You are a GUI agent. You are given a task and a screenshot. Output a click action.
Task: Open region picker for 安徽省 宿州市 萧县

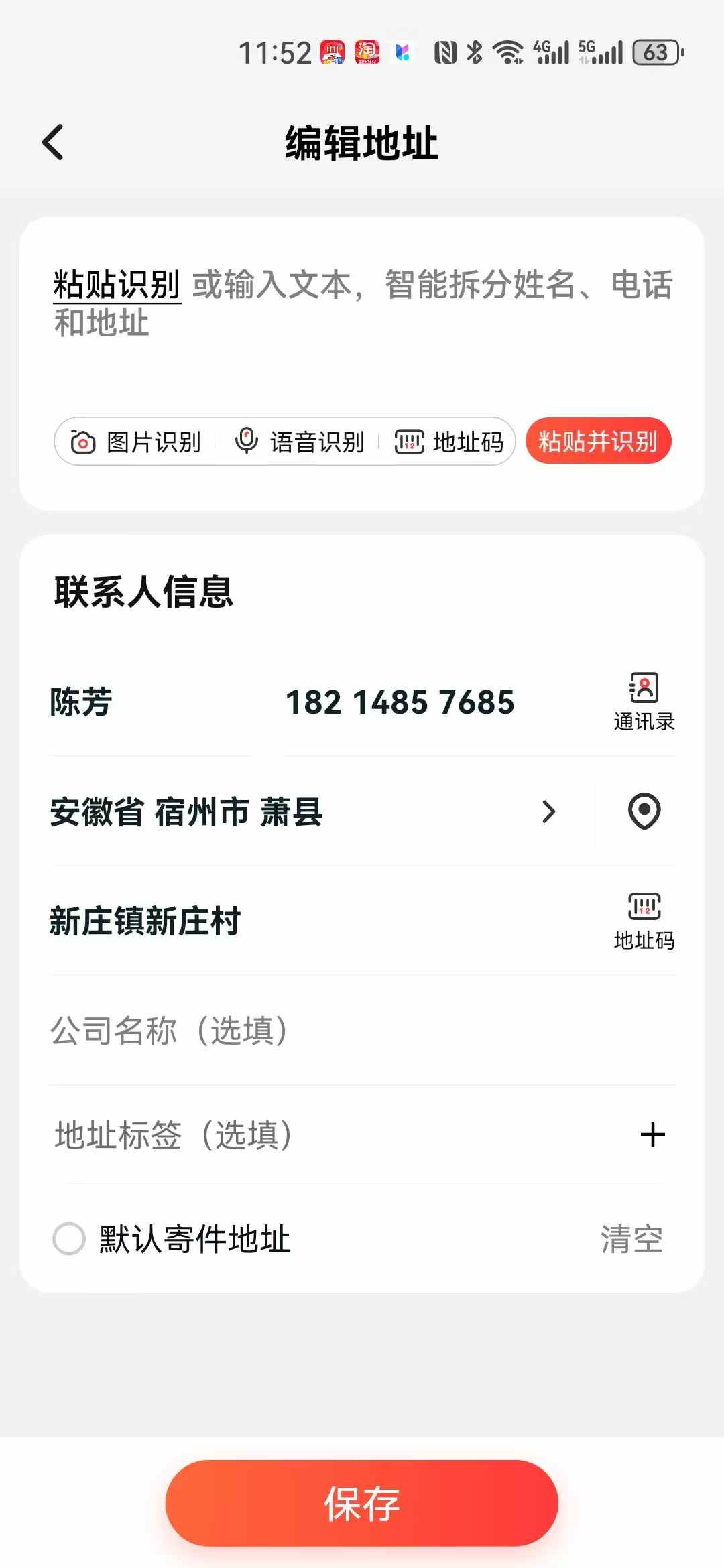pos(302,811)
